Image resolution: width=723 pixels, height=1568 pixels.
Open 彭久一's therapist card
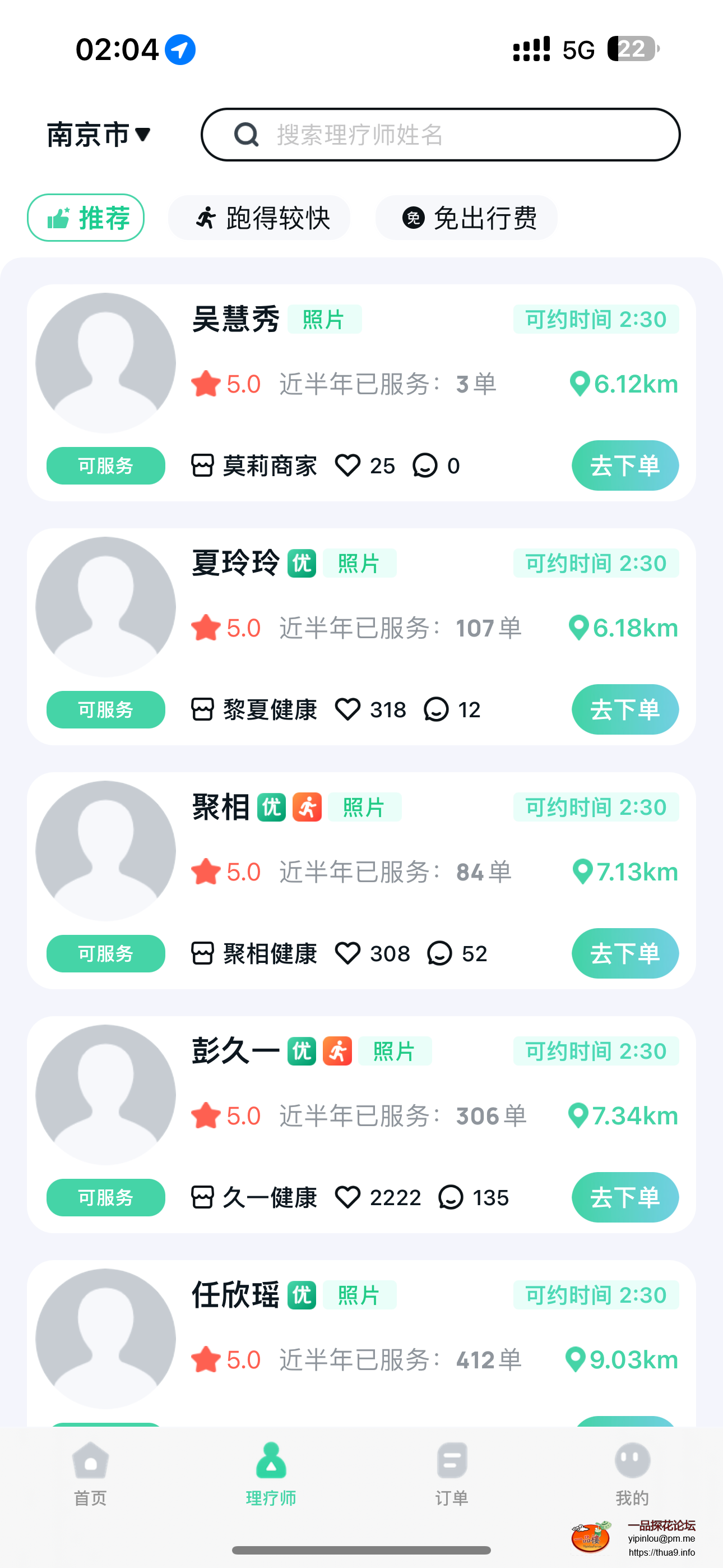tap(235, 1051)
